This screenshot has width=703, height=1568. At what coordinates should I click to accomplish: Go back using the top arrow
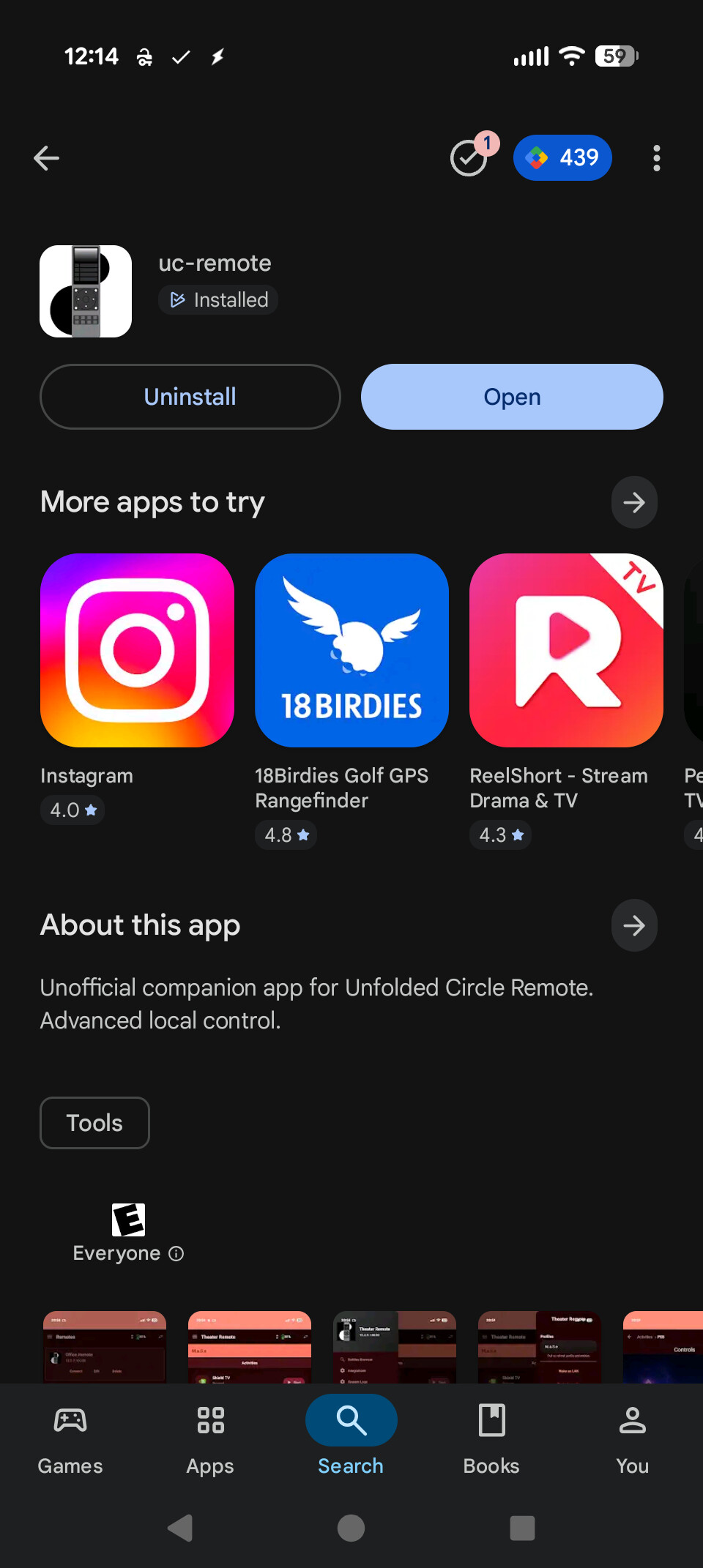[47, 158]
